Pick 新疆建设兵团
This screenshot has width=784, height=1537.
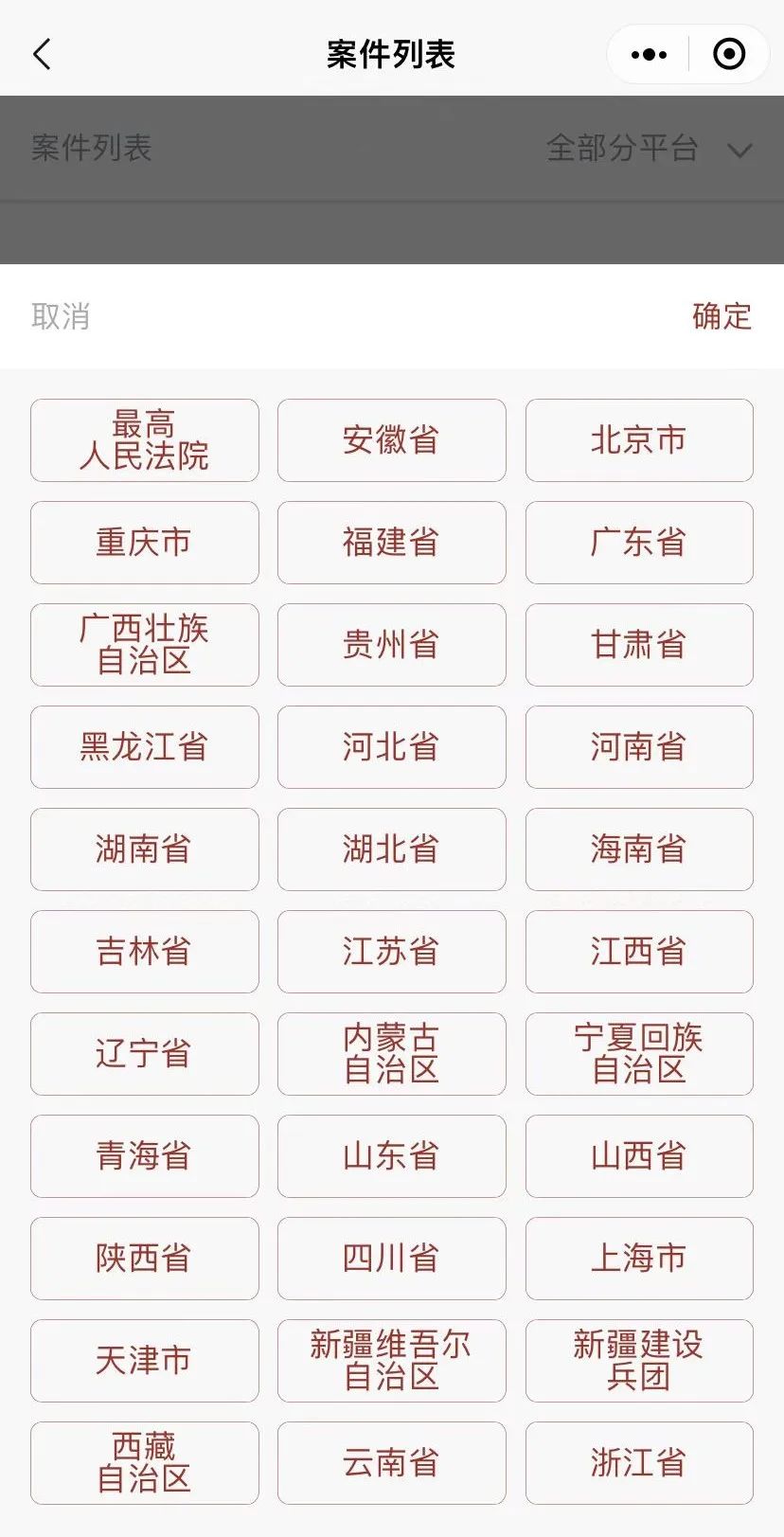click(x=639, y=1361)
